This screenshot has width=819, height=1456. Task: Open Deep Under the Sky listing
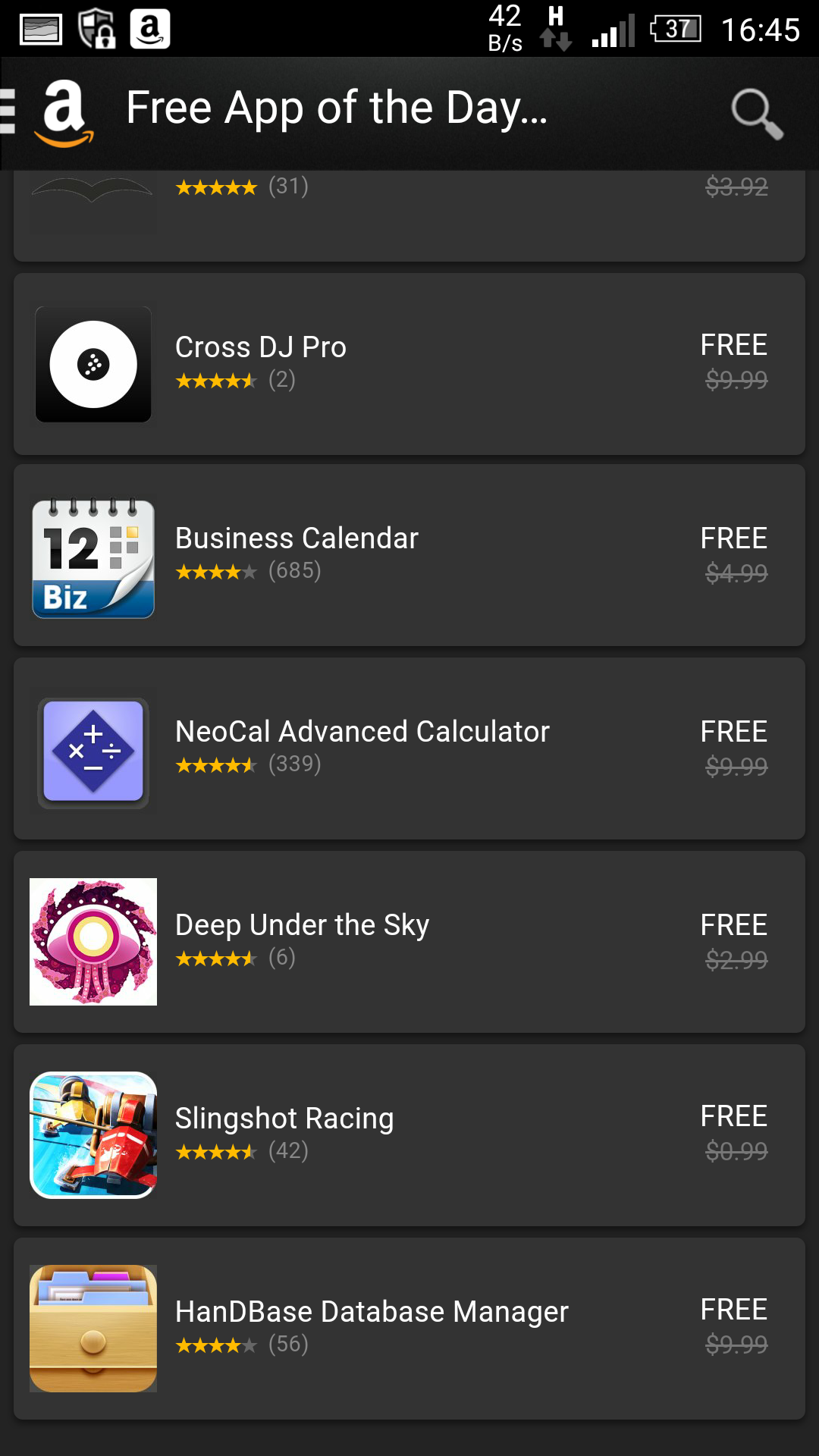click(x=409, y=942)
